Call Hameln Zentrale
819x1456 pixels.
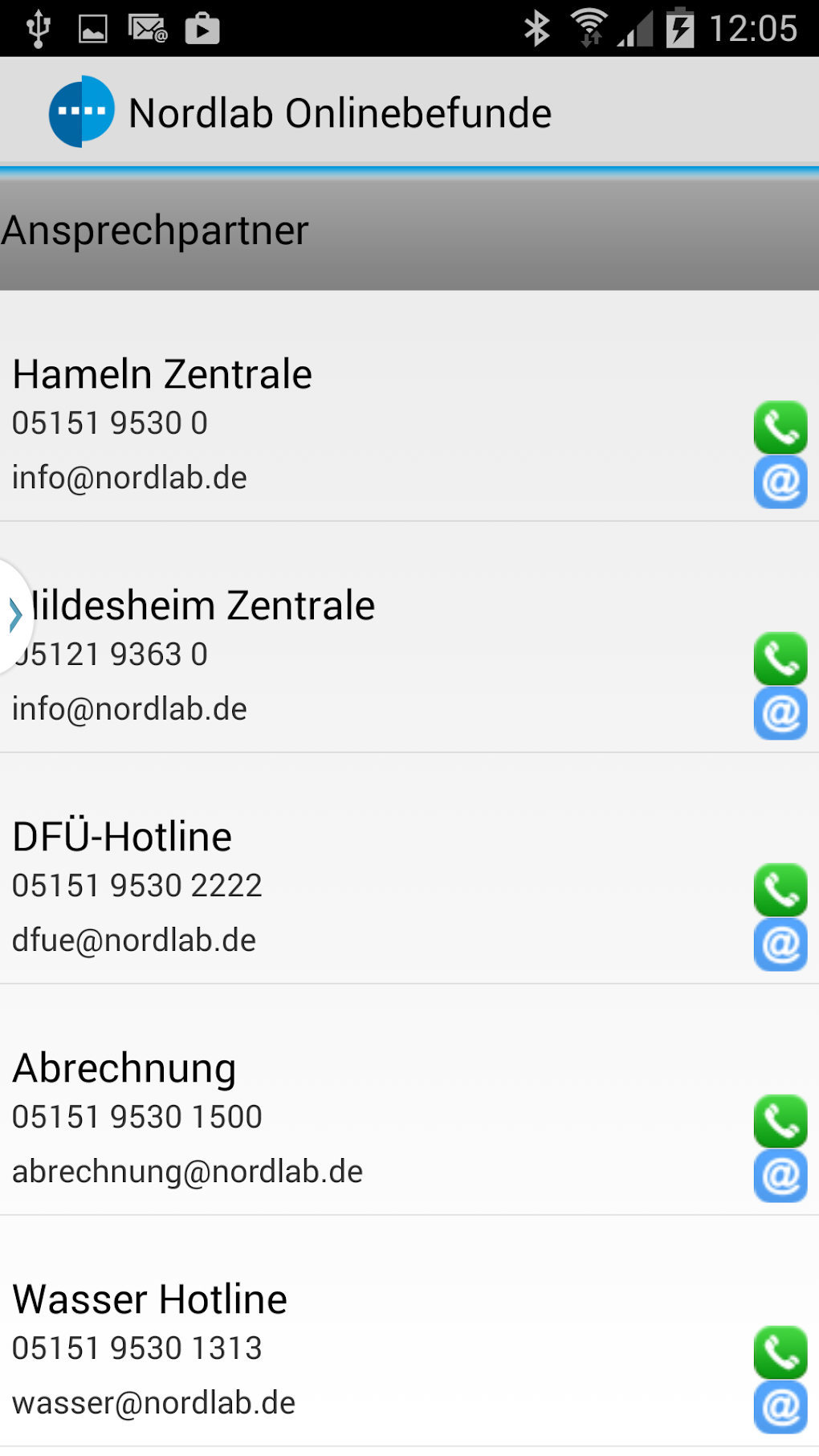pyautogui.click(x=780, y=427)
